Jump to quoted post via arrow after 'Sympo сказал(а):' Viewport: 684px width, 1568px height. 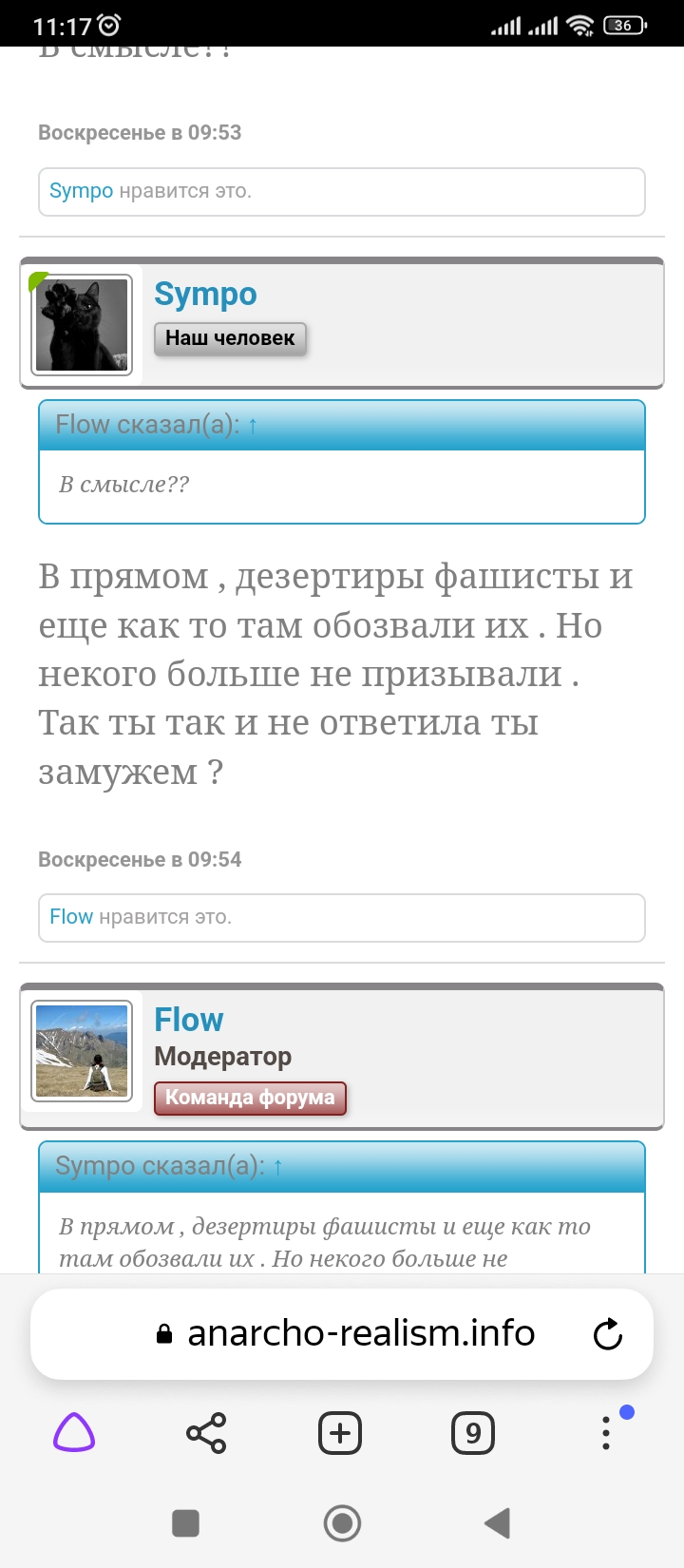click(277, 1166)
